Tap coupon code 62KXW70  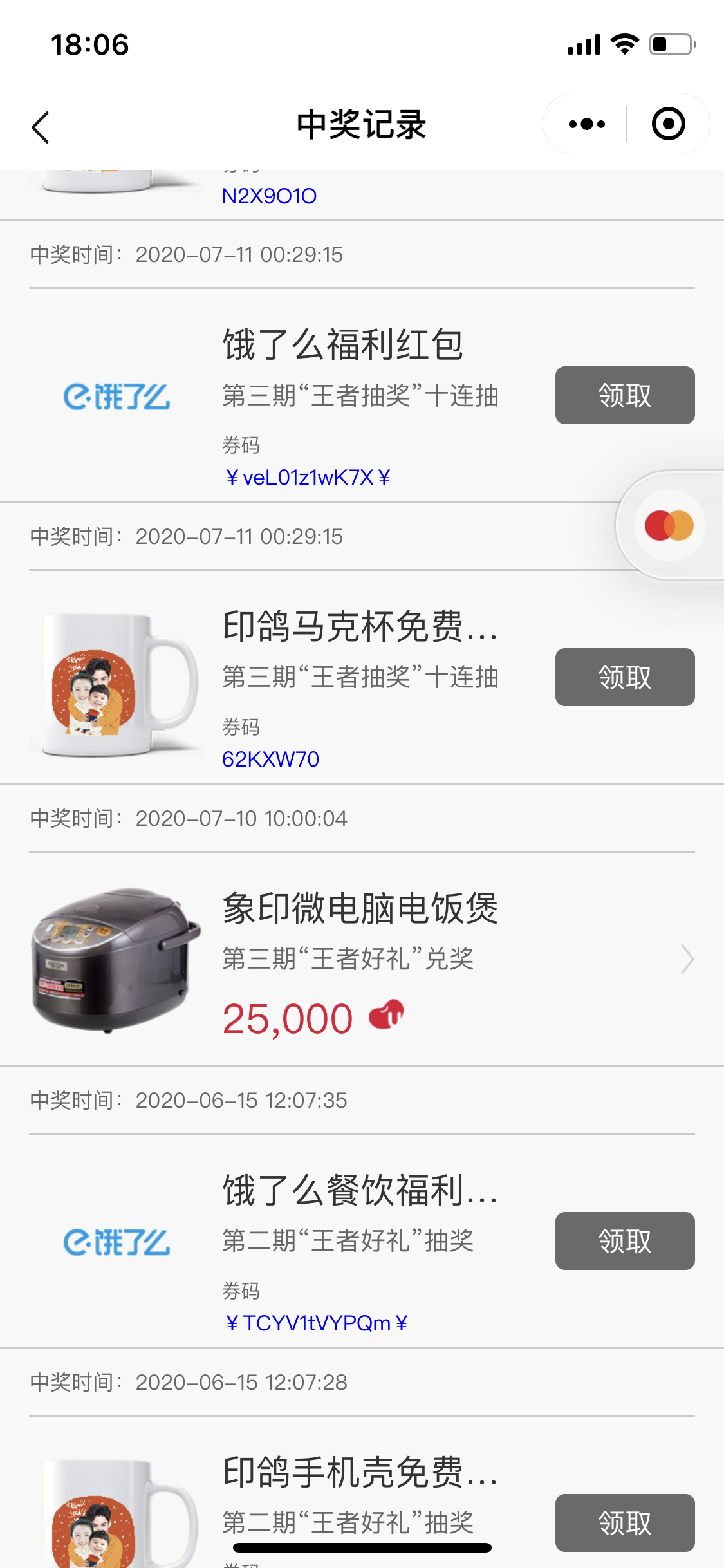click(270, 760)
